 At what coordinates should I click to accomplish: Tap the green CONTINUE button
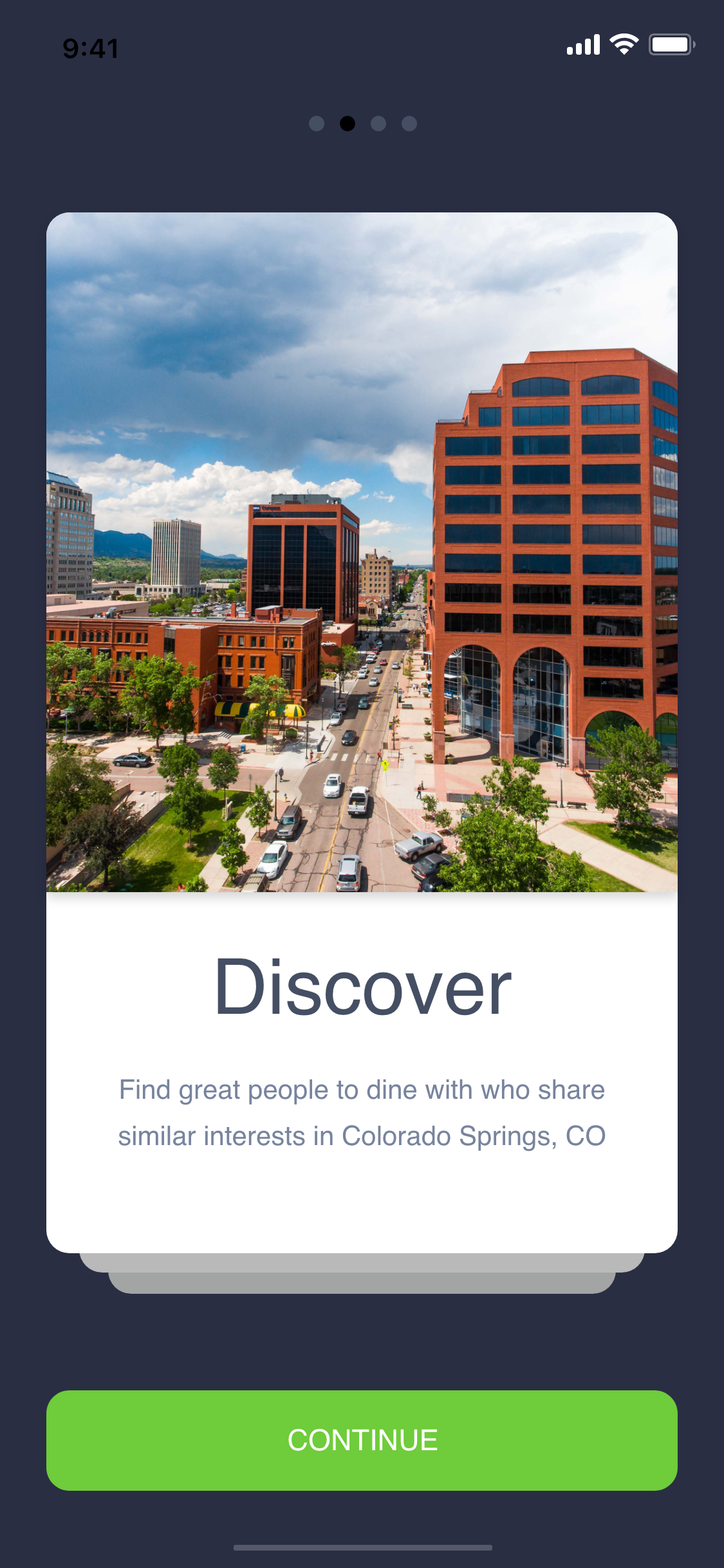pyautogui.click(x=362, y=1440)
